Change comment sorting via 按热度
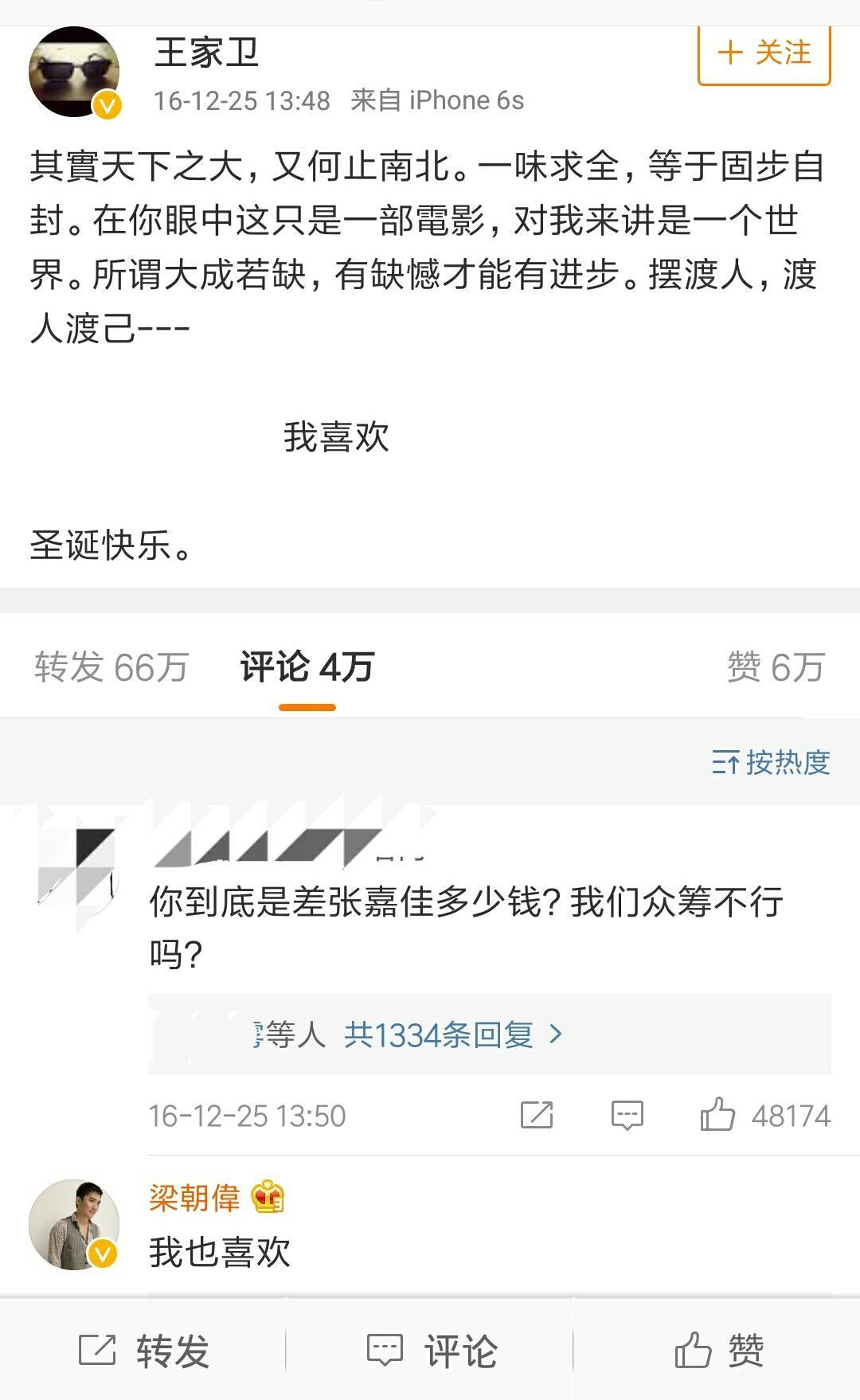 770,762
